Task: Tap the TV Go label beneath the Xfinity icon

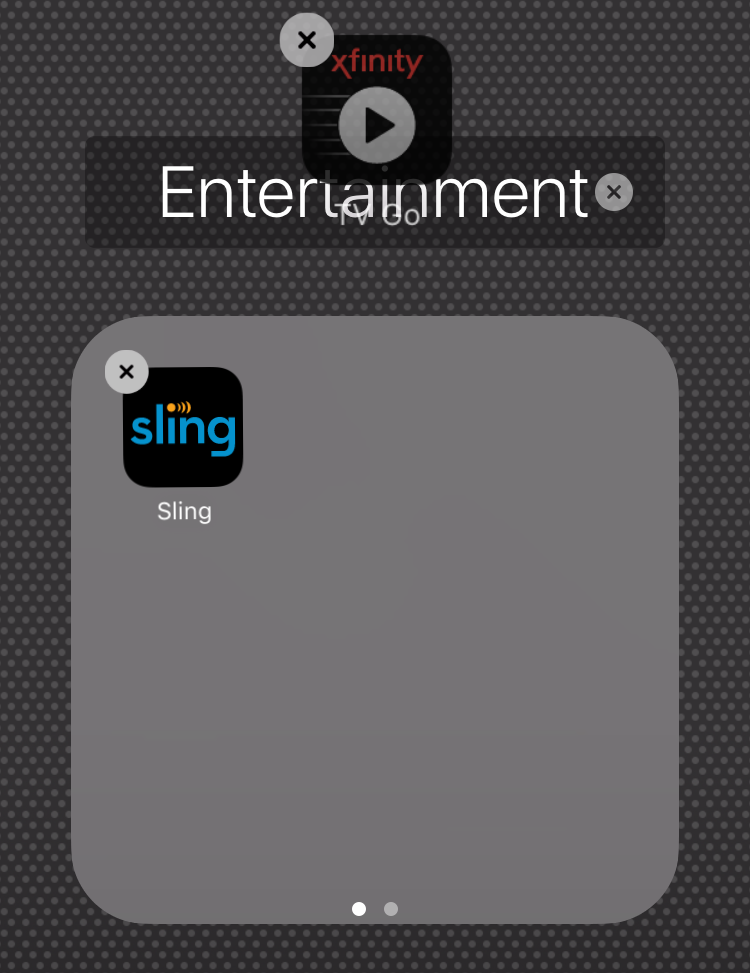Action: pos(376,213)
